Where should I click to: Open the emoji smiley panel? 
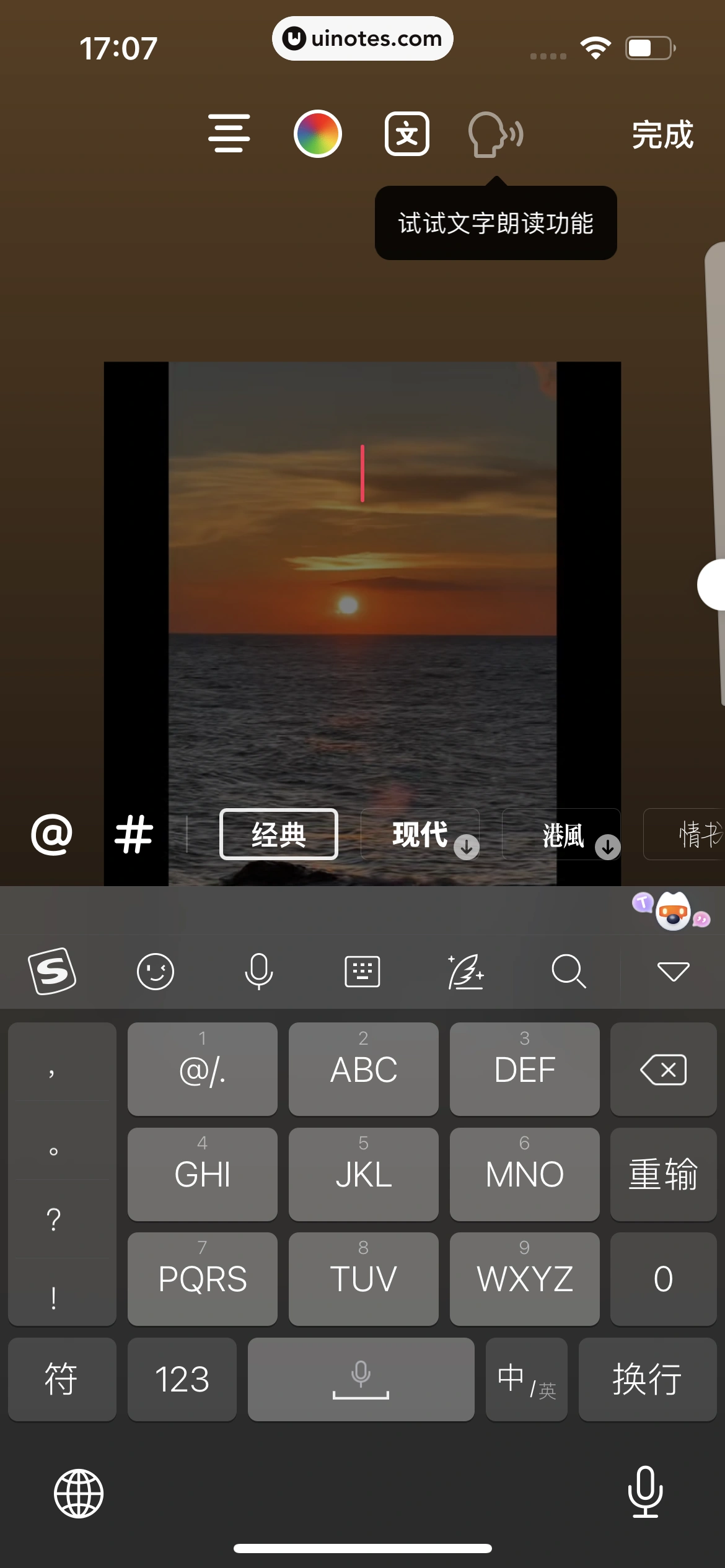click(156, 971)
